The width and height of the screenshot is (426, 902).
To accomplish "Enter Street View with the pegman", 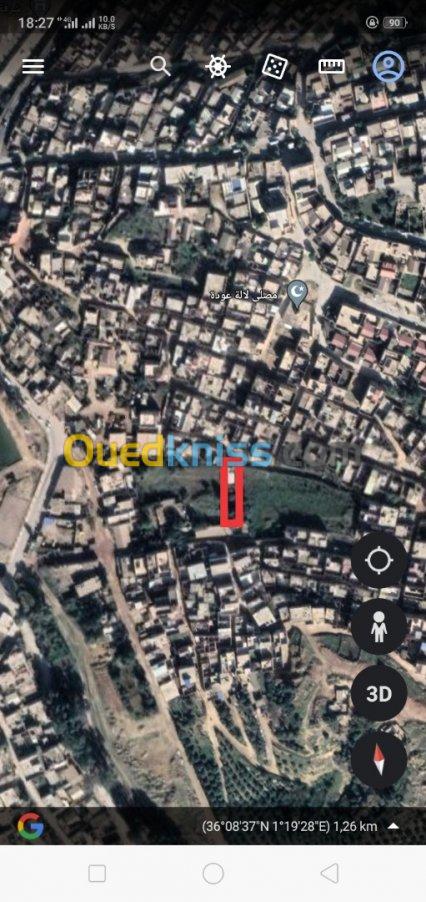I will point(379,626).
